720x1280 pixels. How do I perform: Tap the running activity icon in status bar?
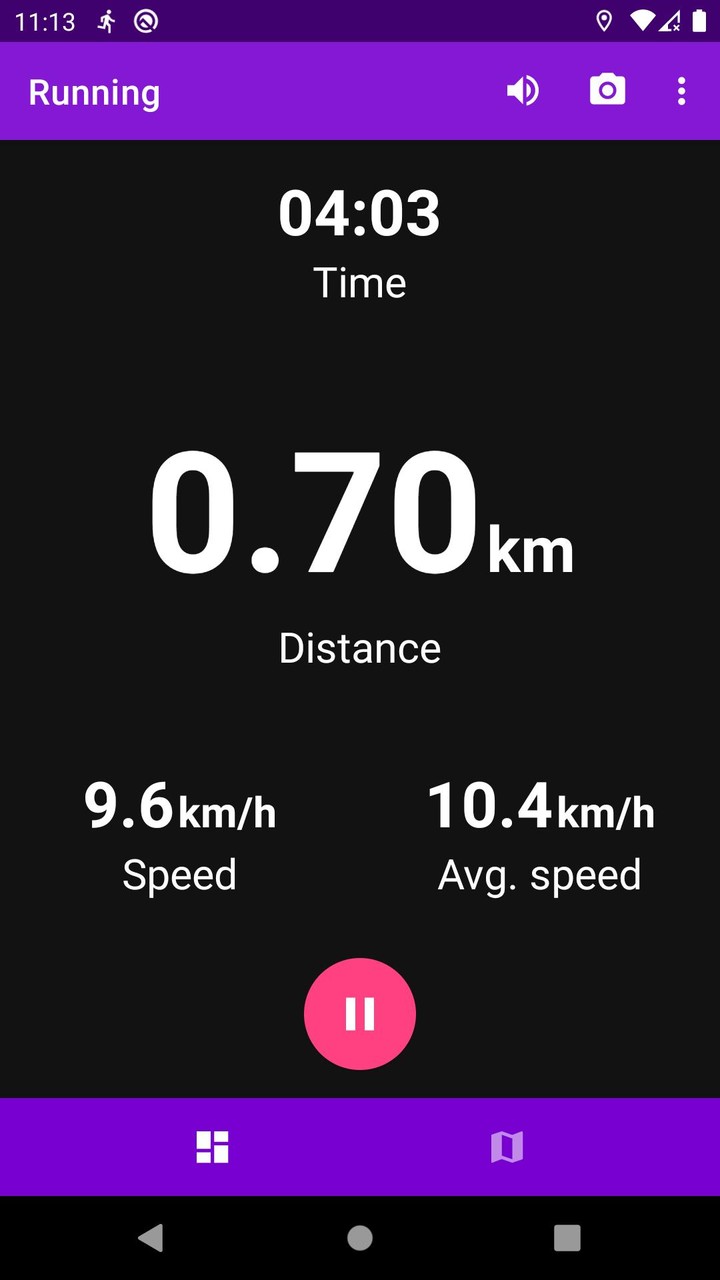pos(106,20)
